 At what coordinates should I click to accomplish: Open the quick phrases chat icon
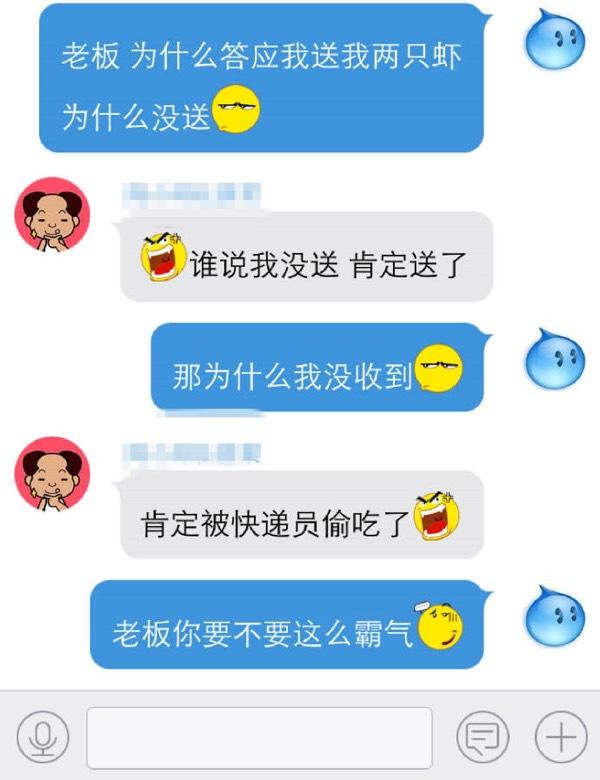[483, 738]
